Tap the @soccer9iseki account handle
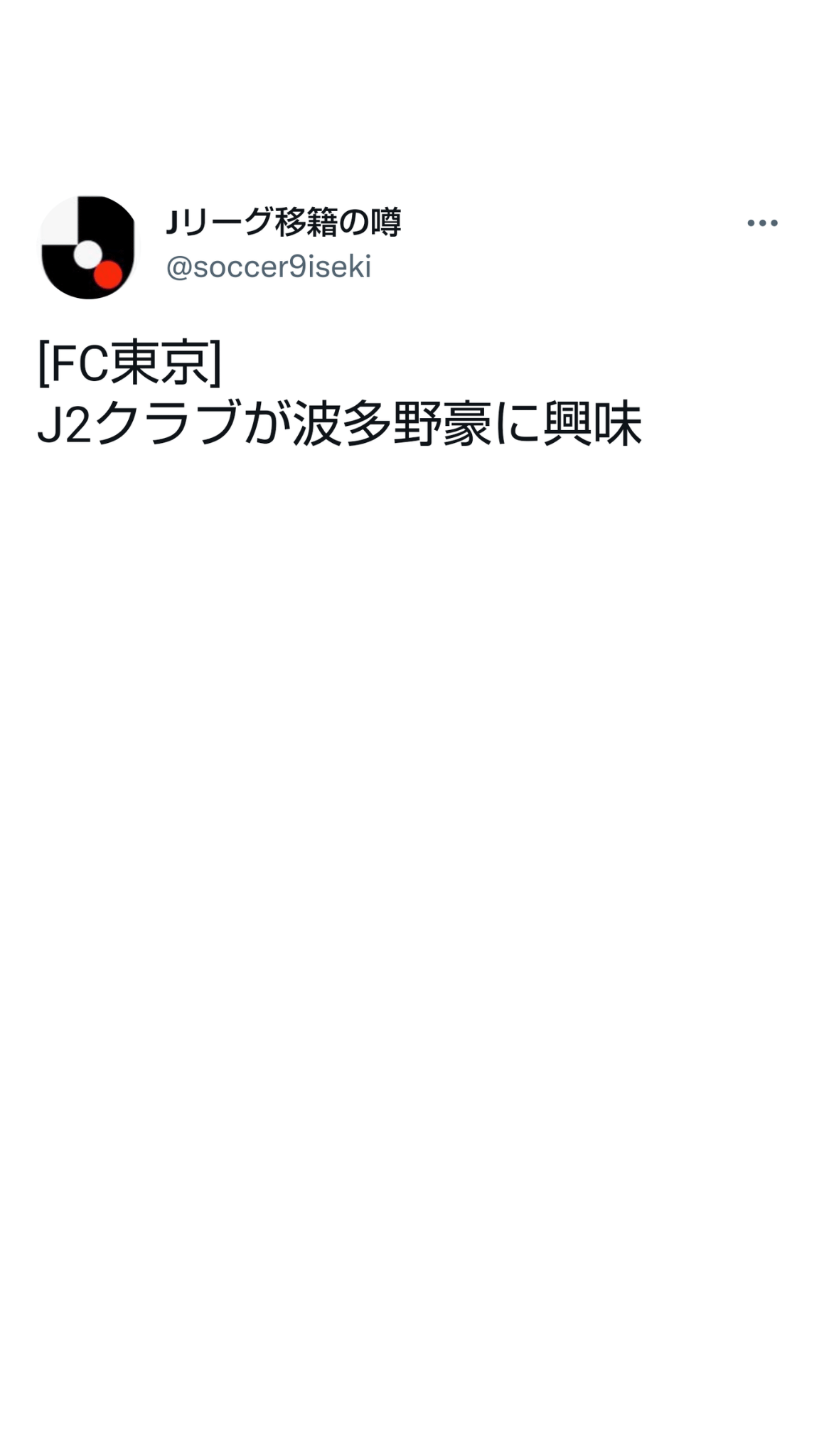 point(268,267)
